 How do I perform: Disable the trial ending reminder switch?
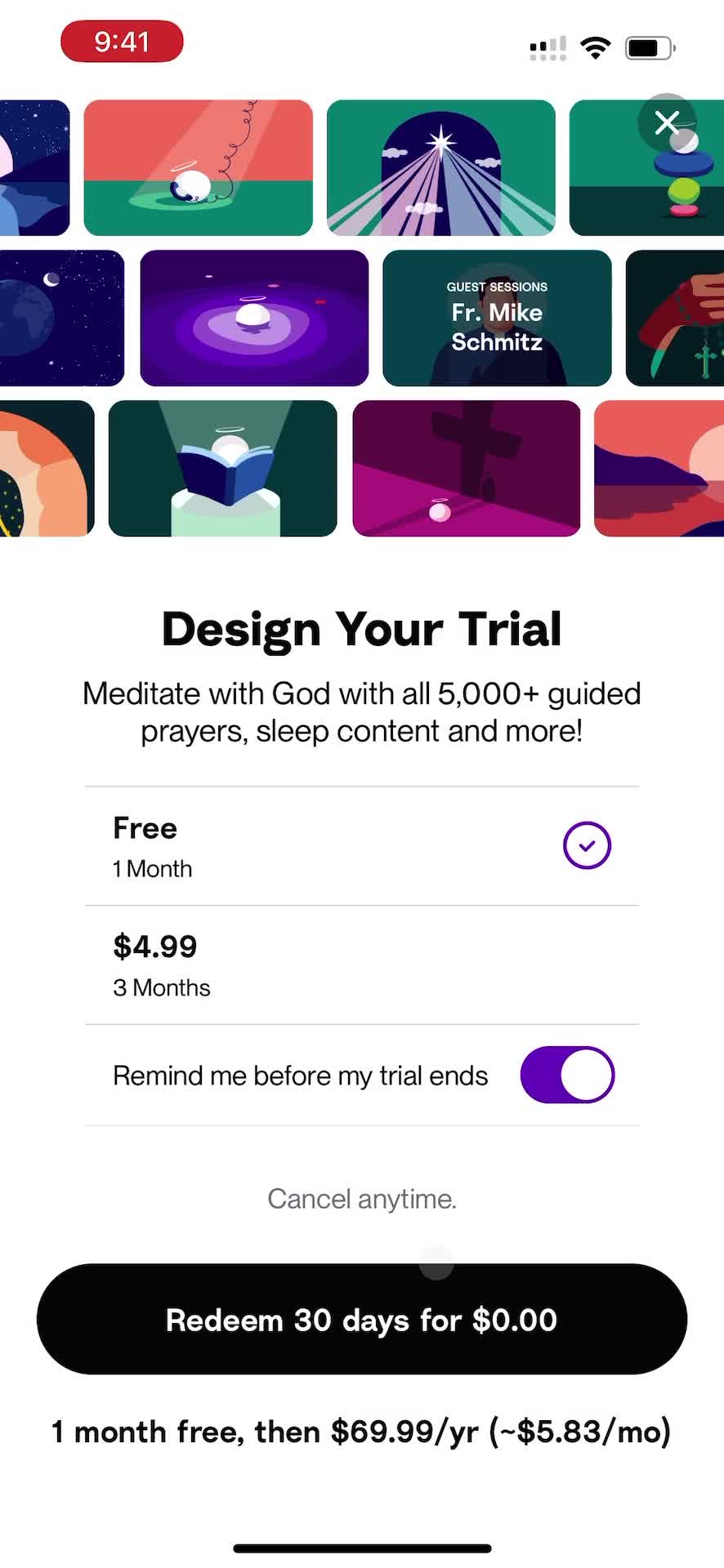click(x=567, y=1075)
